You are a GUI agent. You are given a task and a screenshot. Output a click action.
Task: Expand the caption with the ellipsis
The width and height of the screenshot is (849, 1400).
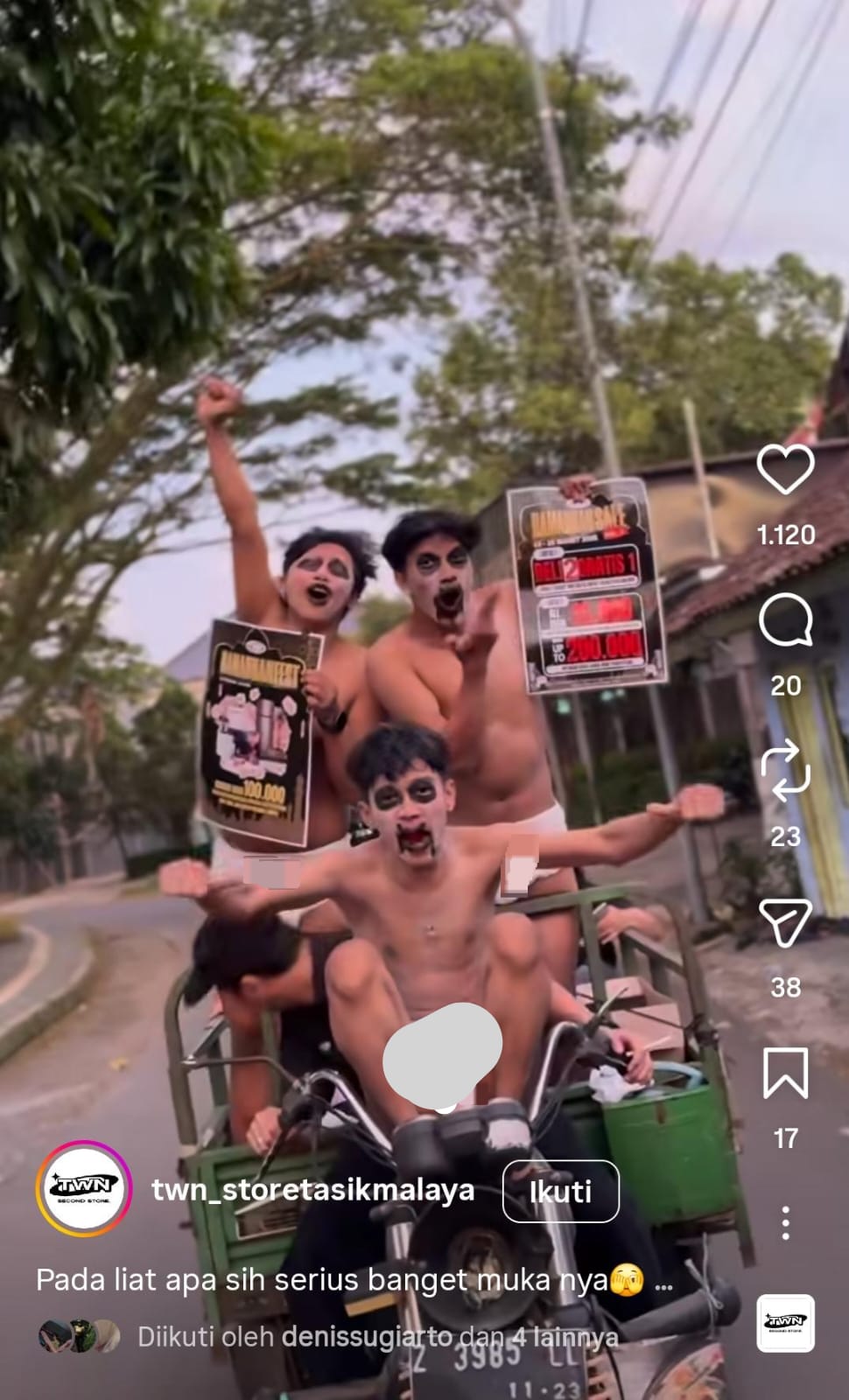[664, 1283]
